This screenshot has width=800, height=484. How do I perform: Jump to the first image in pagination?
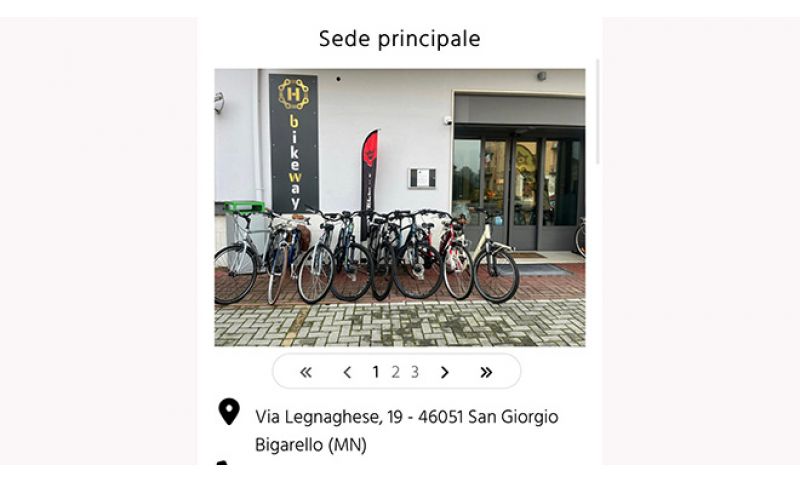click(x=306, y=372)
